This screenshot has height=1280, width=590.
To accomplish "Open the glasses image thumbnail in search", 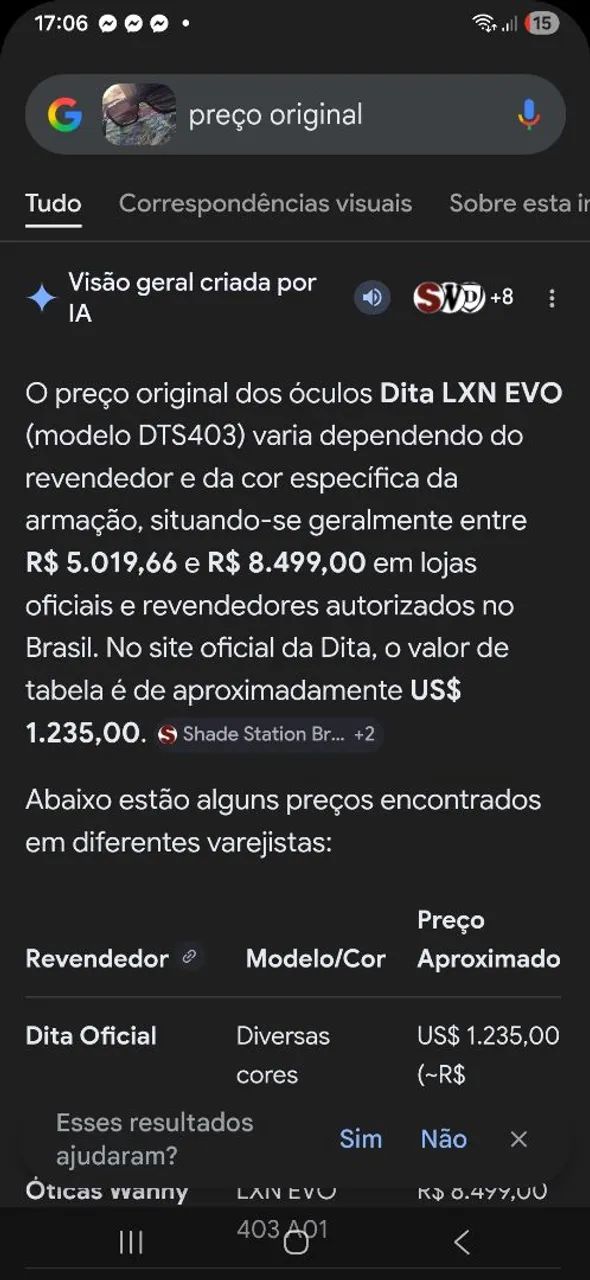I will tap(139, 115).
